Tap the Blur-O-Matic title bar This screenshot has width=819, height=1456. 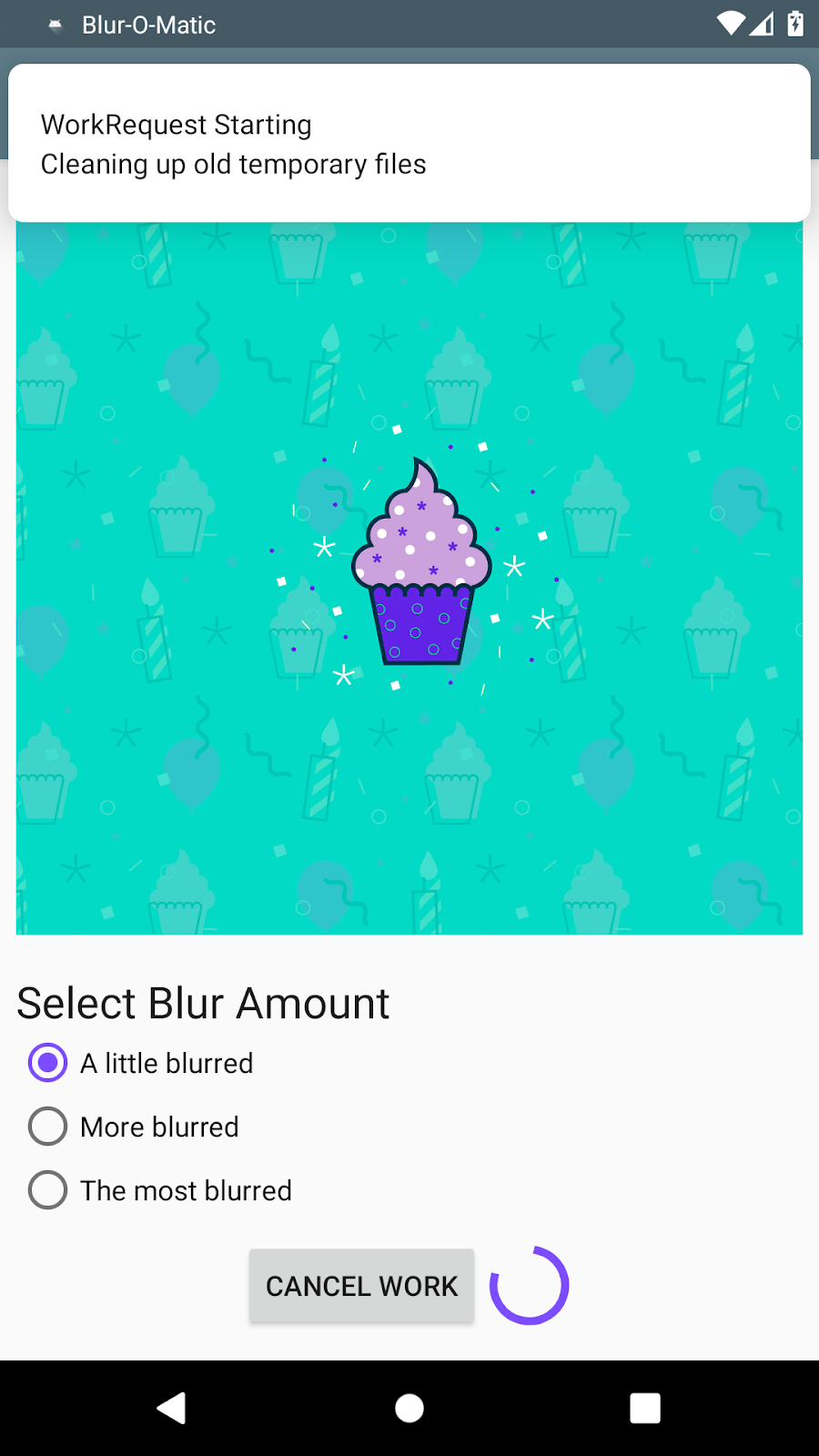click(x=150, y=25)
